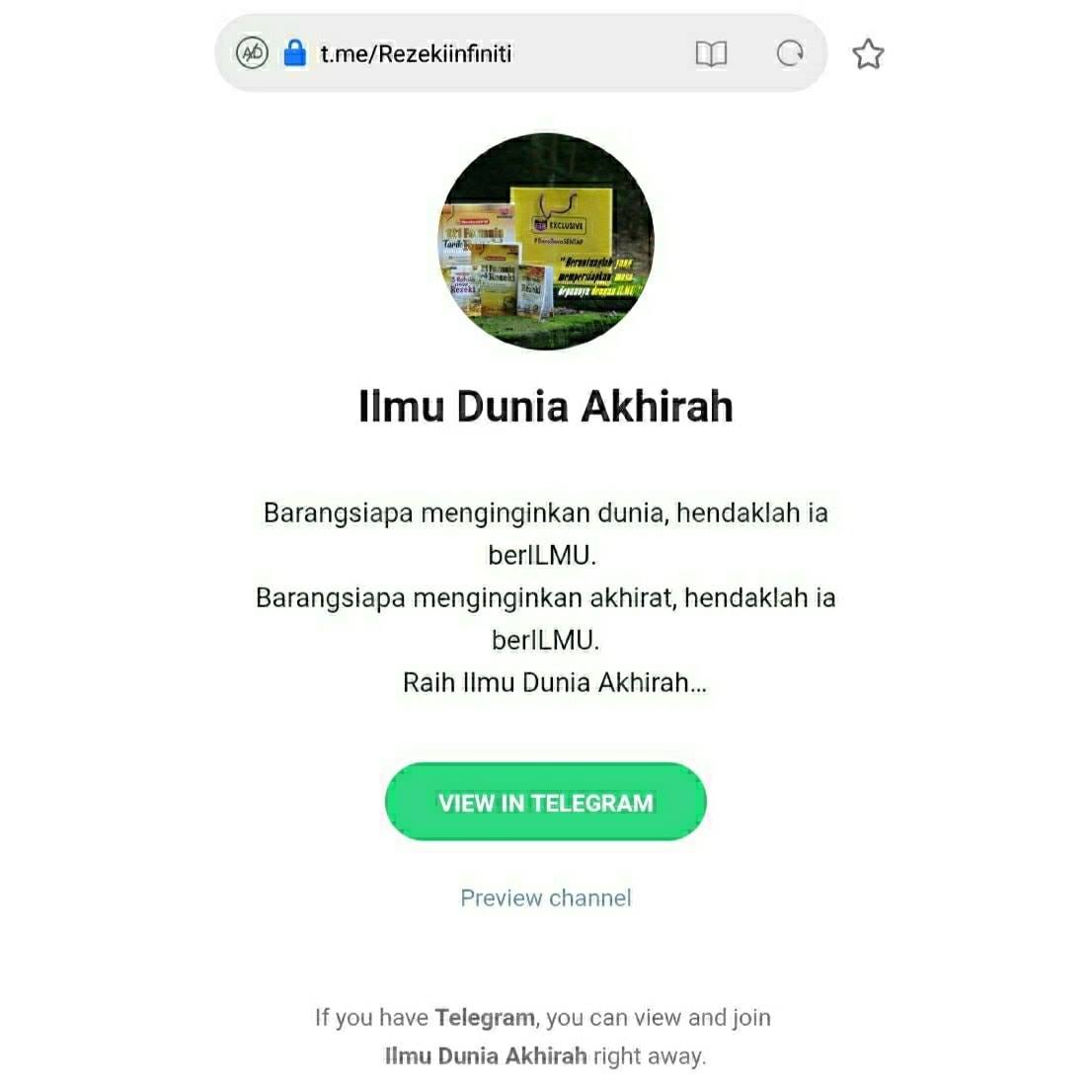Bookmark this page with the star
The width and height of the screenshot is (1092, 1092).
(868, 53)
